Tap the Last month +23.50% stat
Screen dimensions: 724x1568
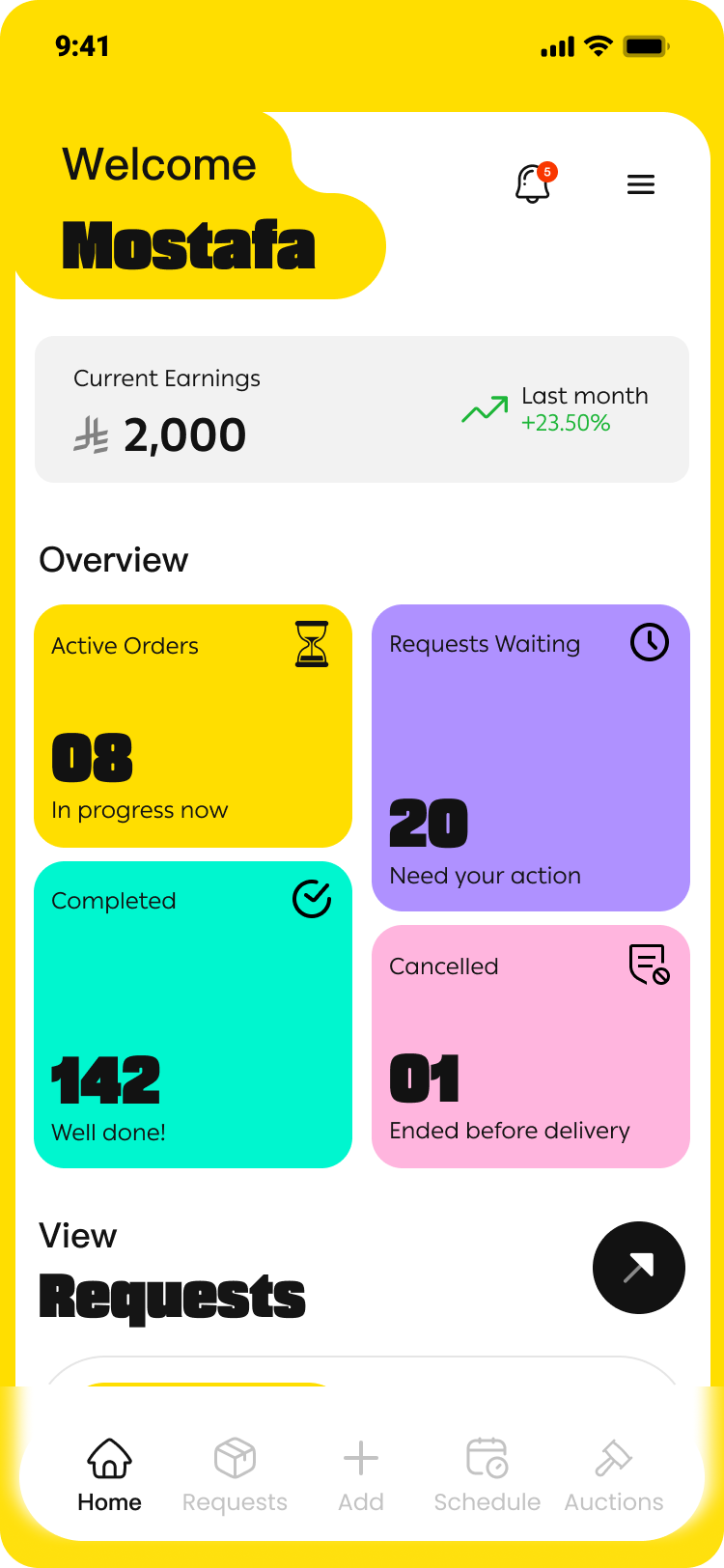[x=583, y=407]
